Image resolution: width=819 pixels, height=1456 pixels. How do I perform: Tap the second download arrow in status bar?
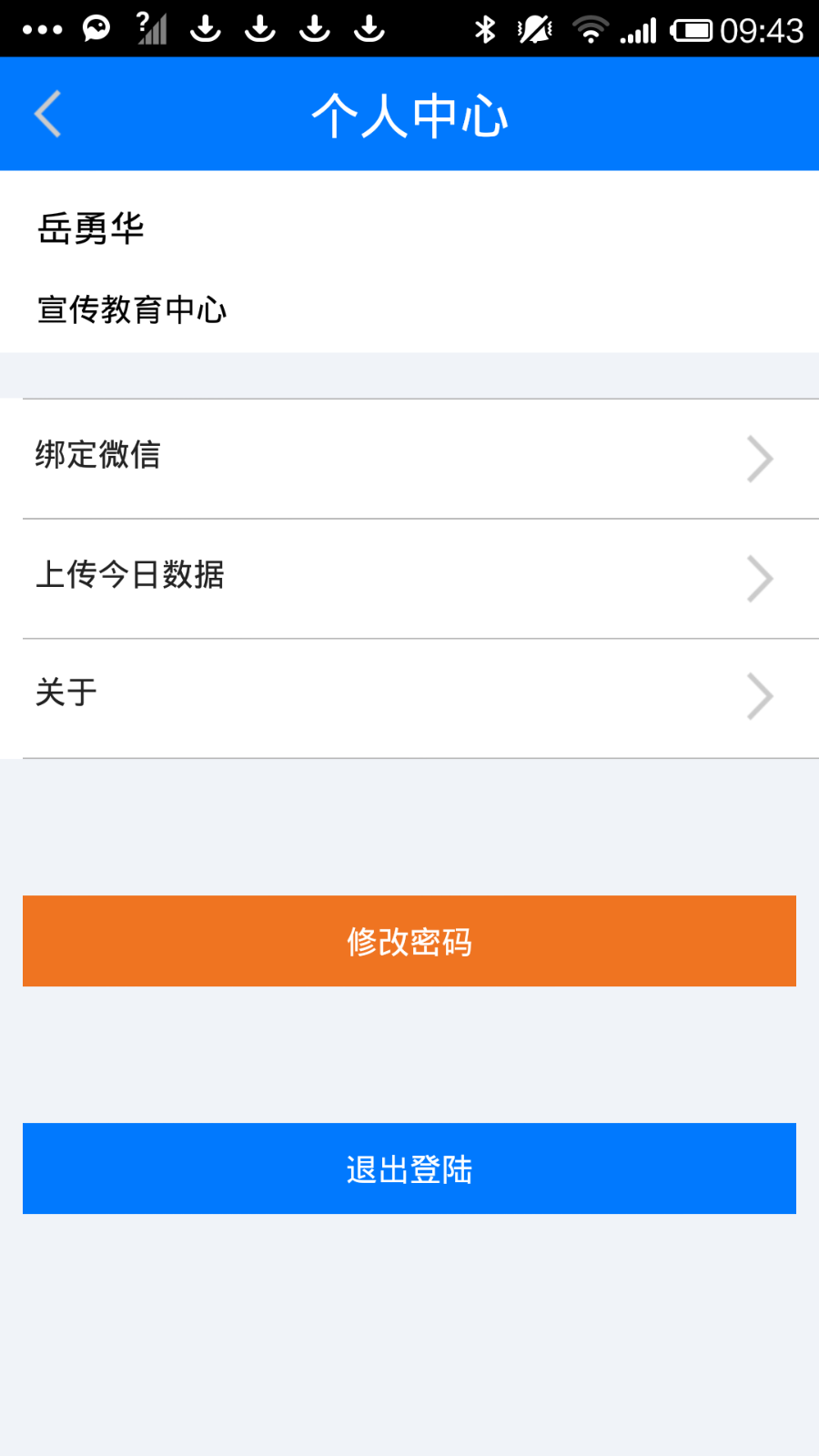click(x=260, y=28)
